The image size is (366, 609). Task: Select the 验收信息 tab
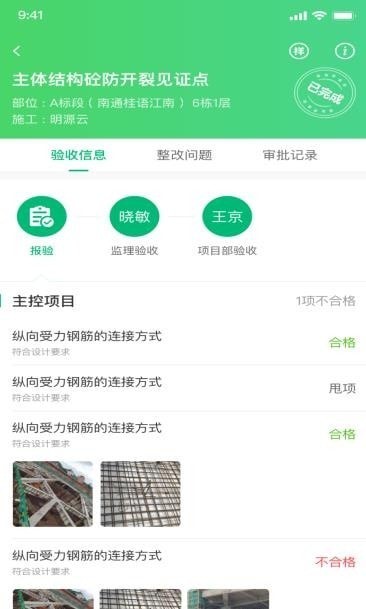78,155
